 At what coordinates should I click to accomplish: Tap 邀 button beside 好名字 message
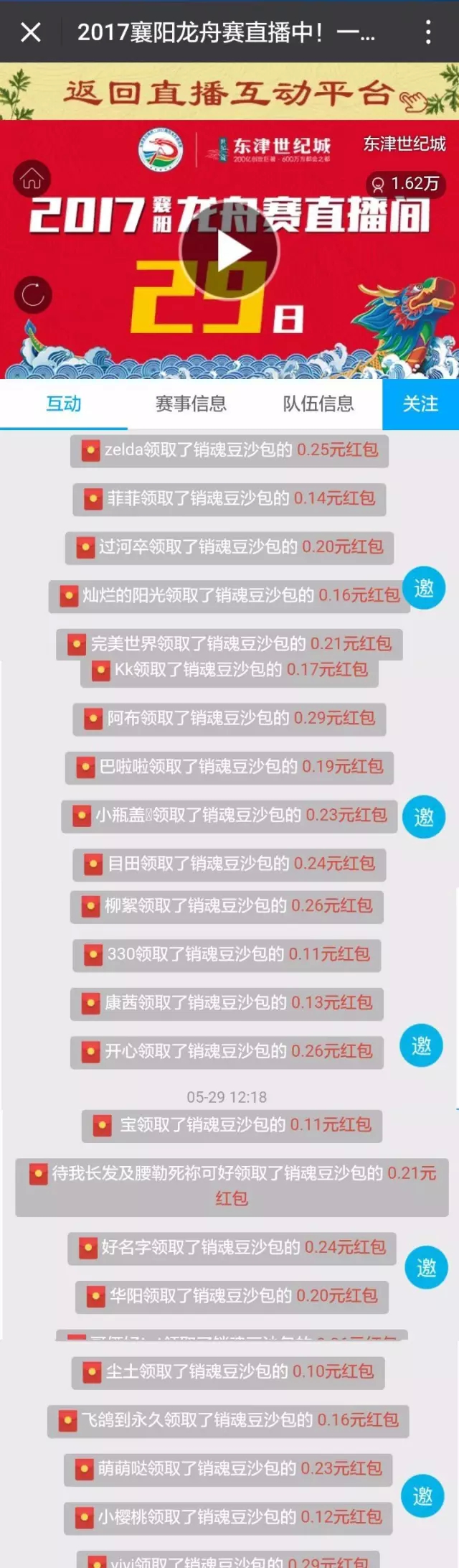[x=426, y=1267]
